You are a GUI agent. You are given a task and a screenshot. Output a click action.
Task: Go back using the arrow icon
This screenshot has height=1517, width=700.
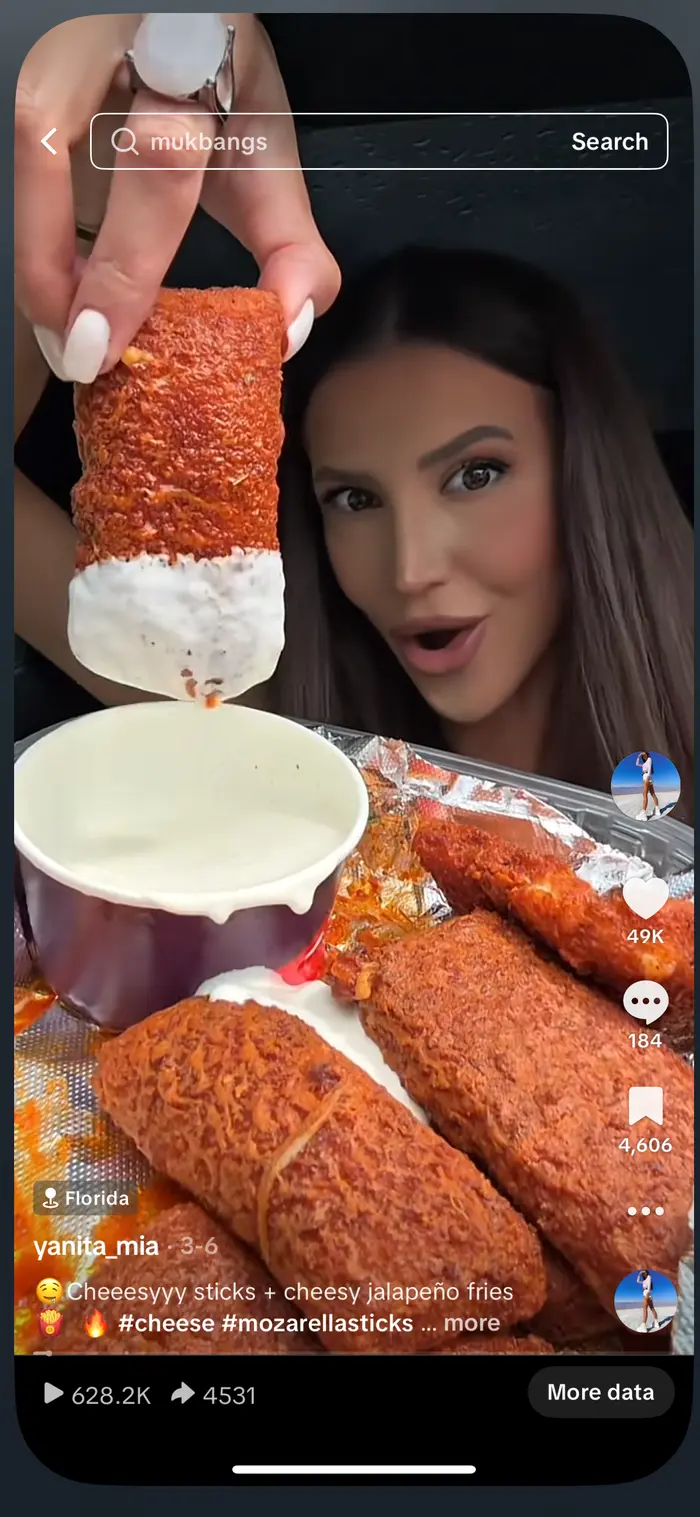click(x=49, y=142)
